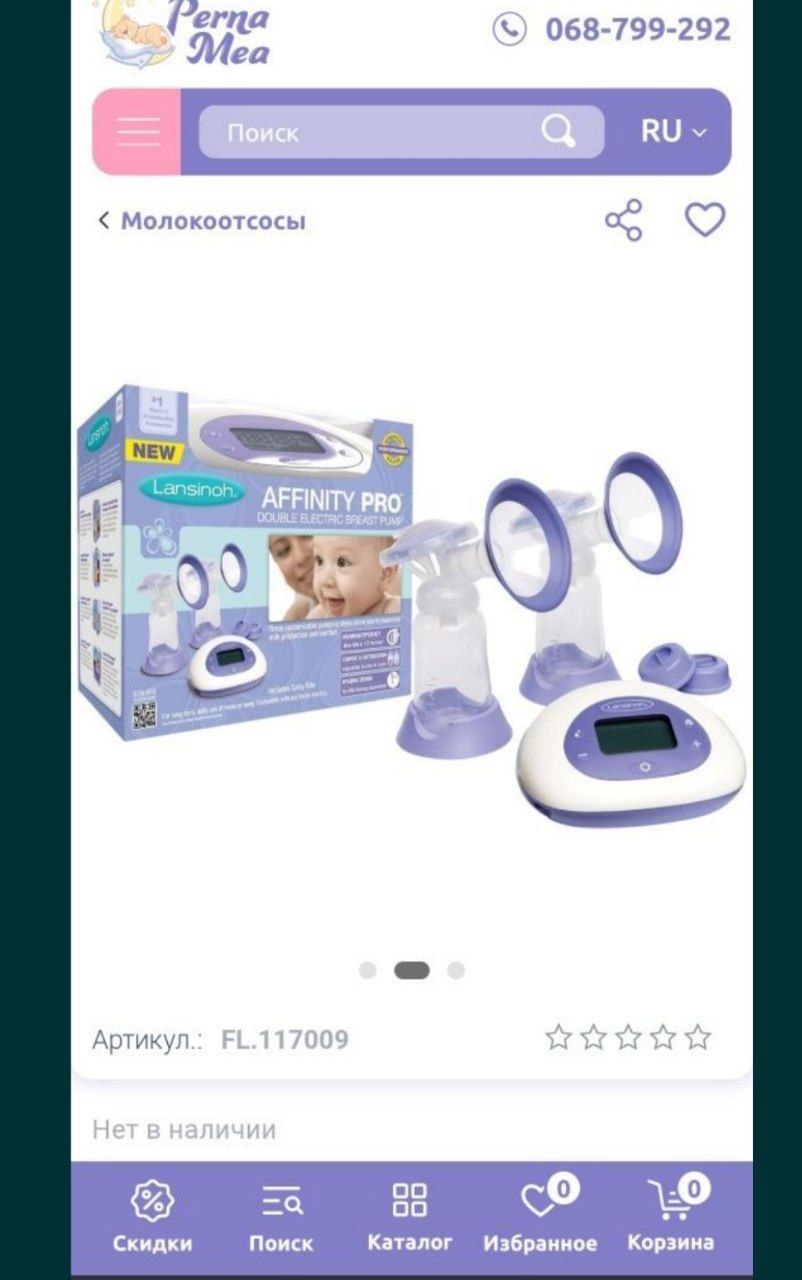Viewport: 802px width, 1280px height.
Task: Open the Affinity Pro product image
Action: [410, 600]
